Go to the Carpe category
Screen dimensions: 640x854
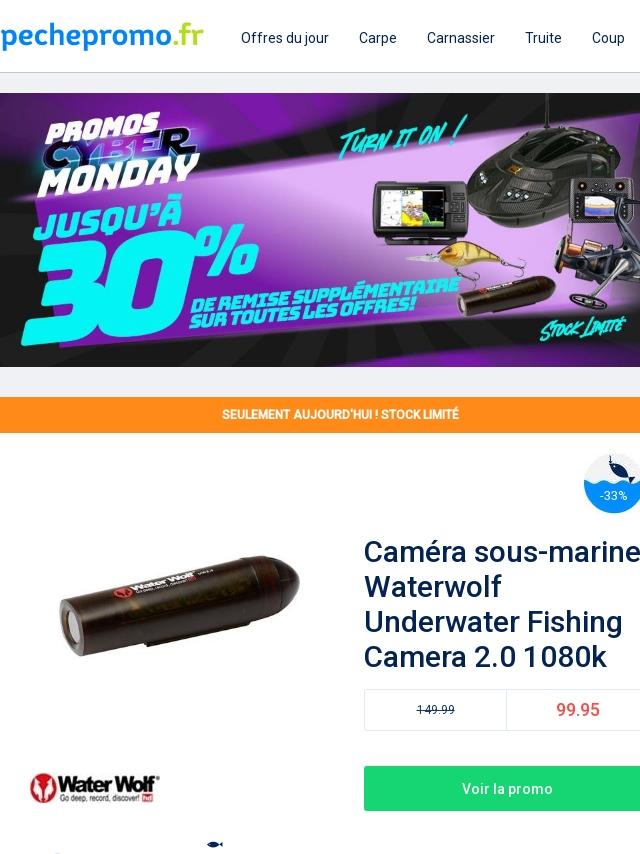point(377,38)
